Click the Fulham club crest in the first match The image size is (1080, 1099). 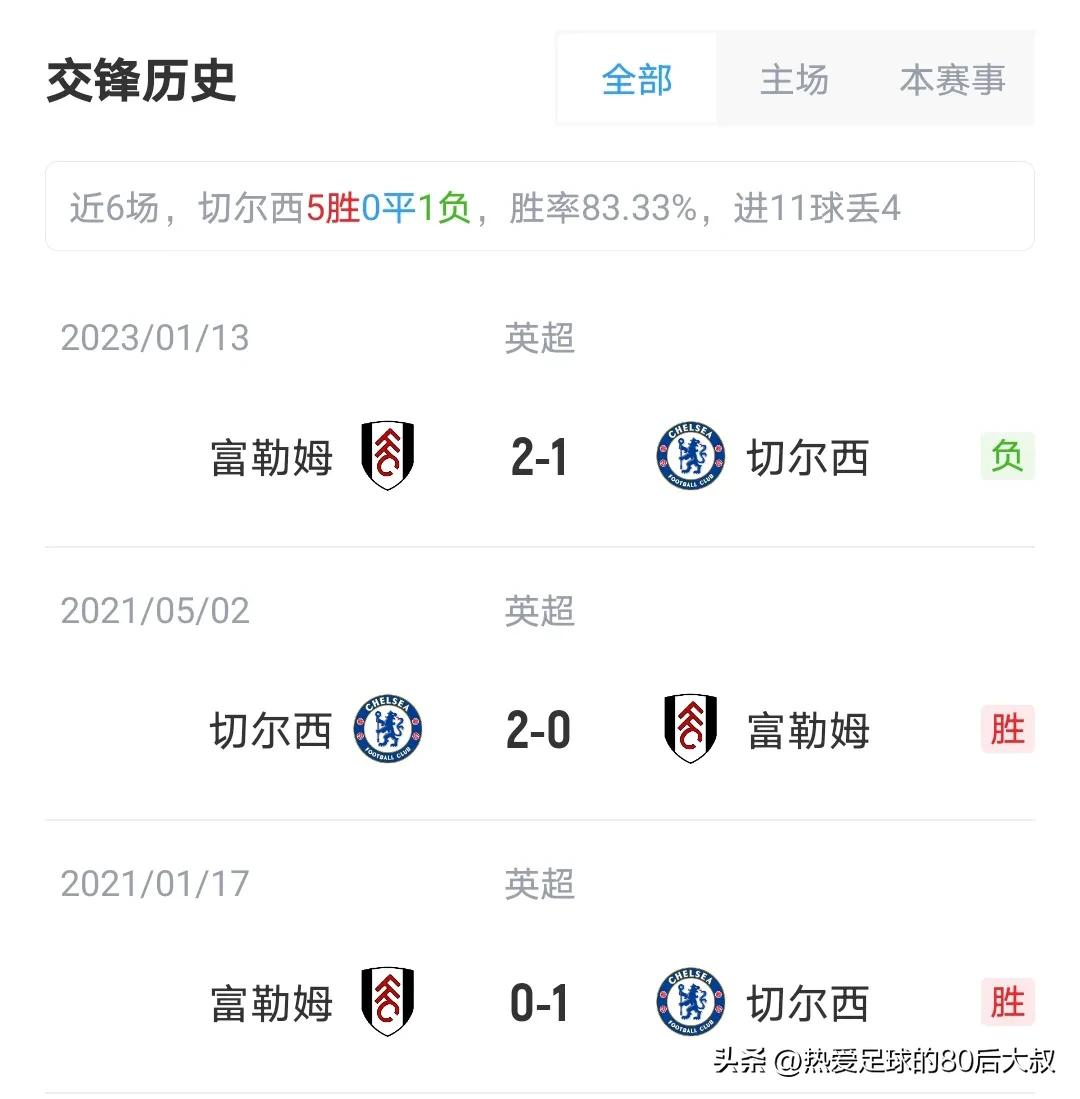[388, 457]
